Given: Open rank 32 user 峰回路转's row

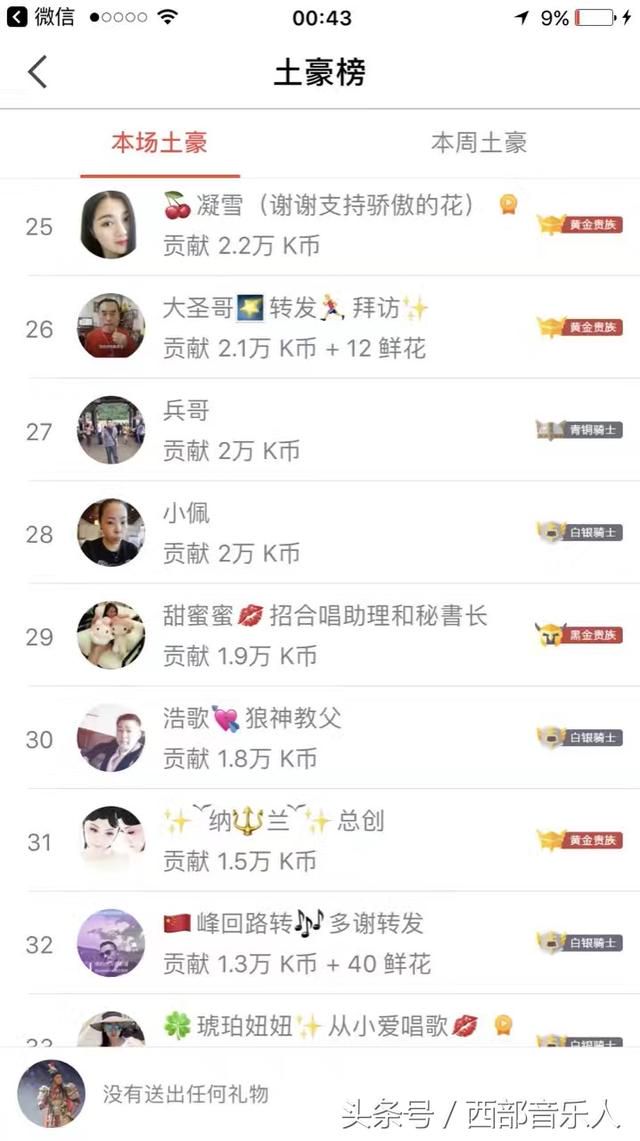Looking at the screenshot, I should tap(320, 943).
